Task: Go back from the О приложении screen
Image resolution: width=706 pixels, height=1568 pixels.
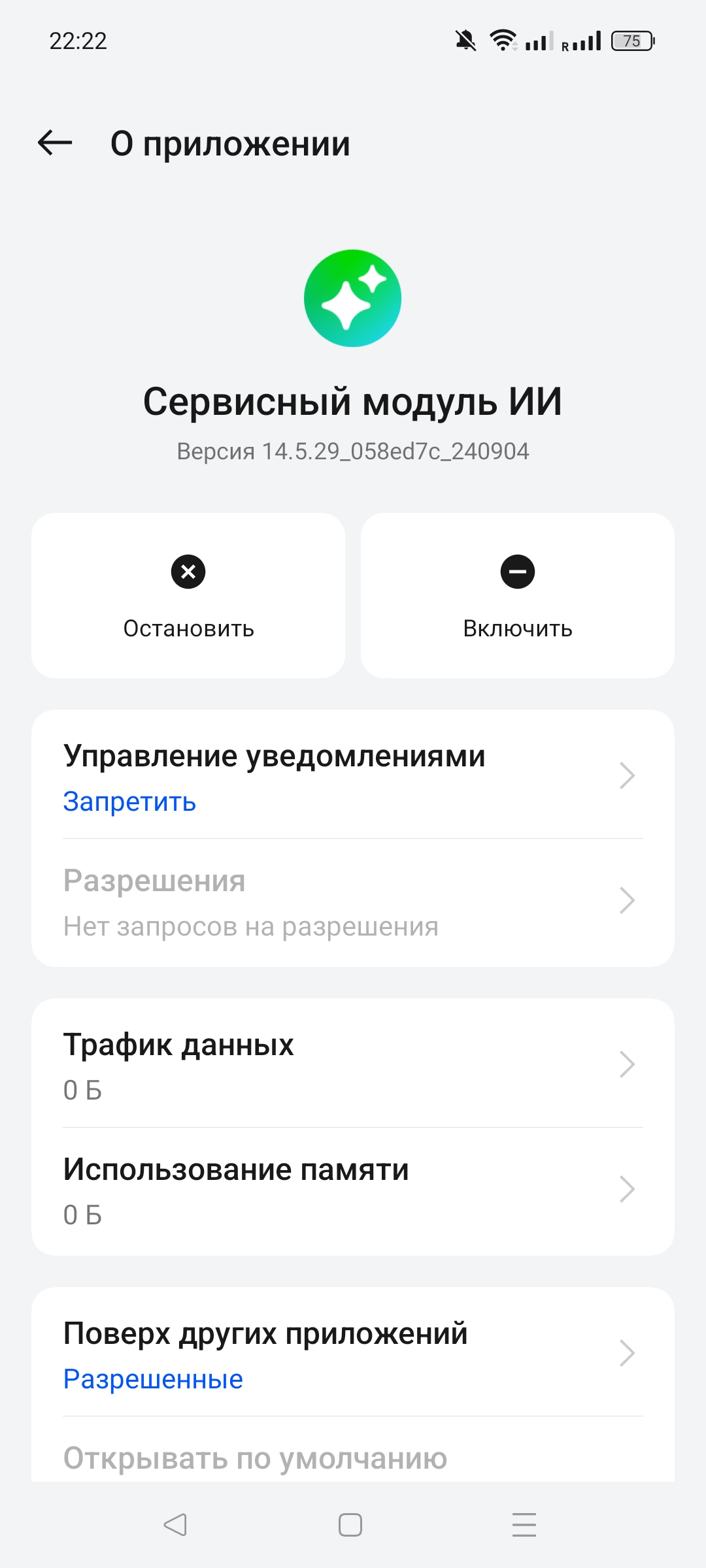Action: 55,142
